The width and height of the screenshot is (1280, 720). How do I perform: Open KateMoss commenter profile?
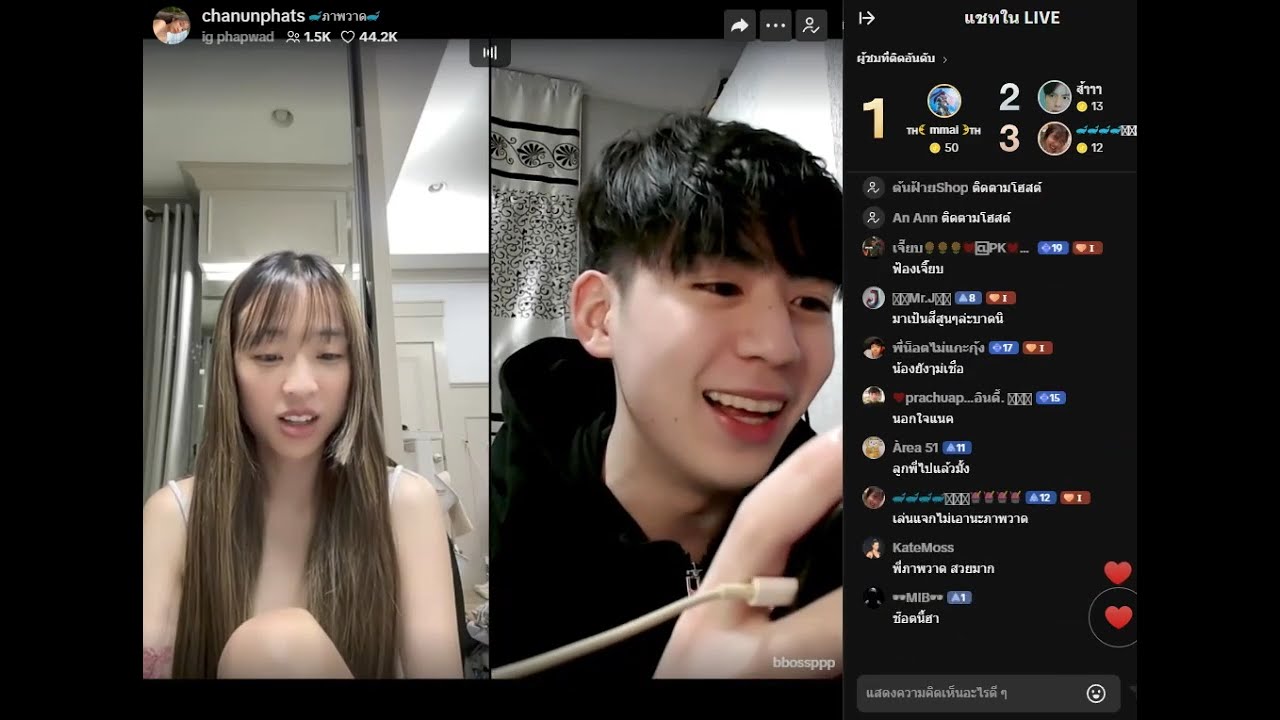(x=873, y=548)
